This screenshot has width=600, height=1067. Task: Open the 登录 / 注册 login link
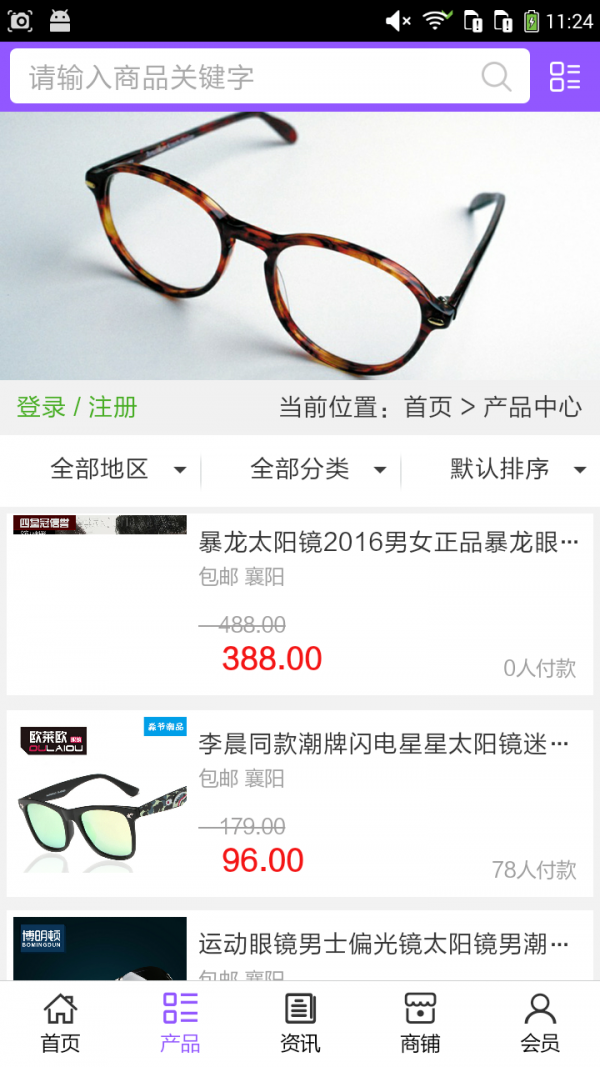point(77,407)
